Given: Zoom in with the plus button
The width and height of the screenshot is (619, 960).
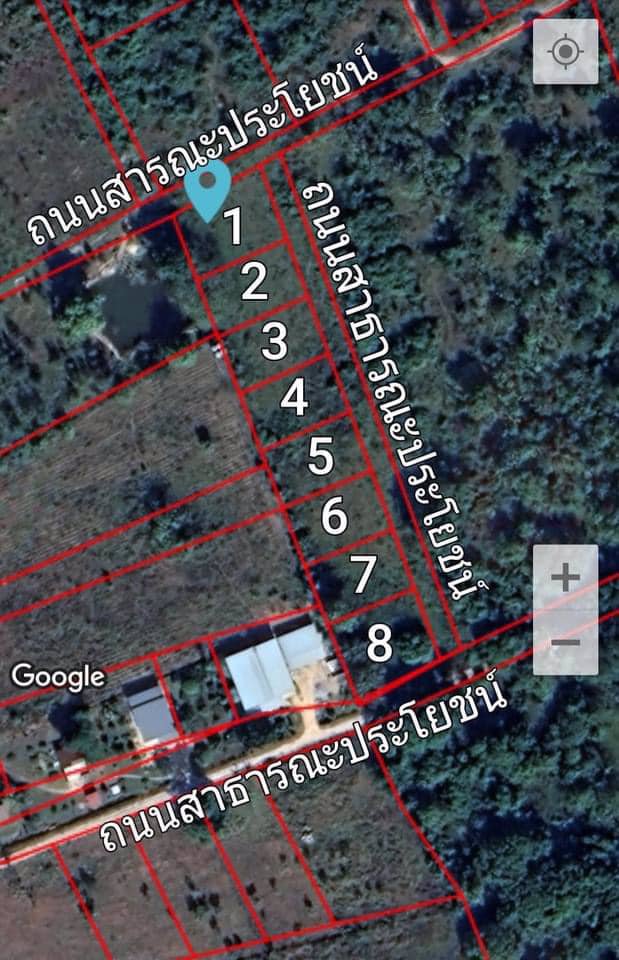Looking at the screenshot, I should pos(565,578).
